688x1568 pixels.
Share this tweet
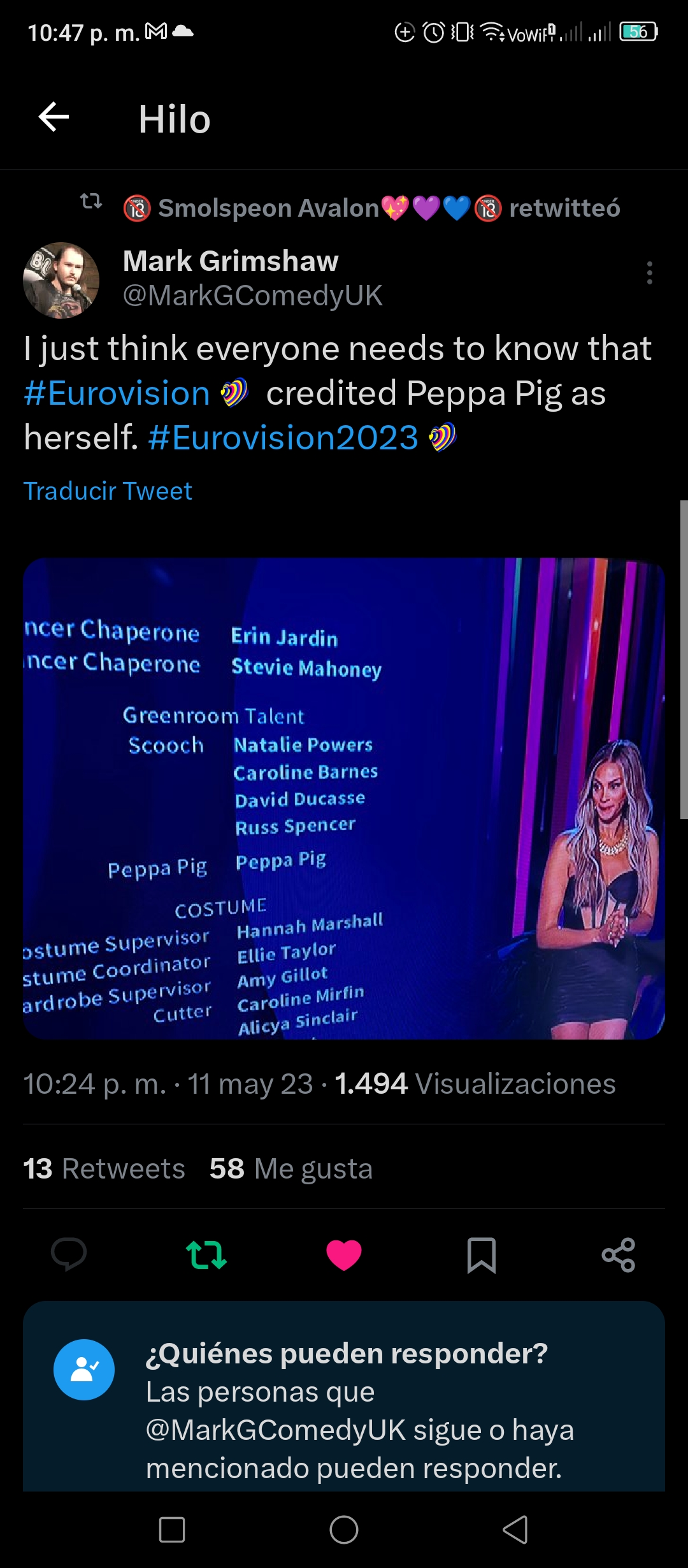click(619, 1255)
